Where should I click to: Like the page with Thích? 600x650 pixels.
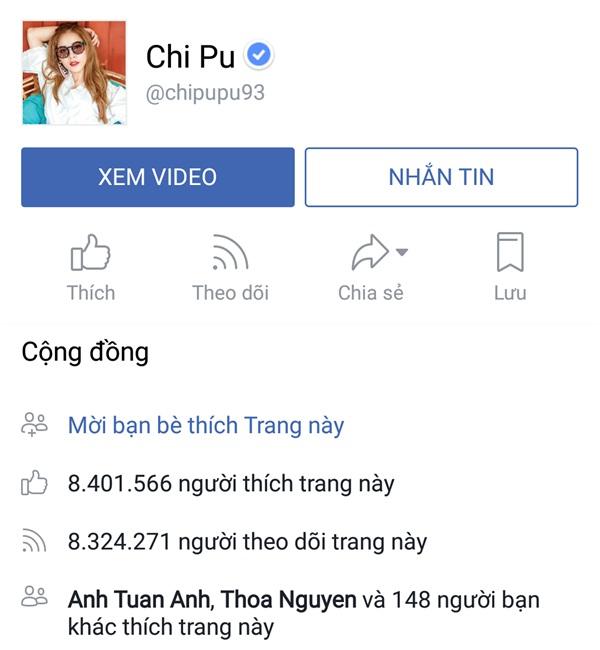pos(91,267)
